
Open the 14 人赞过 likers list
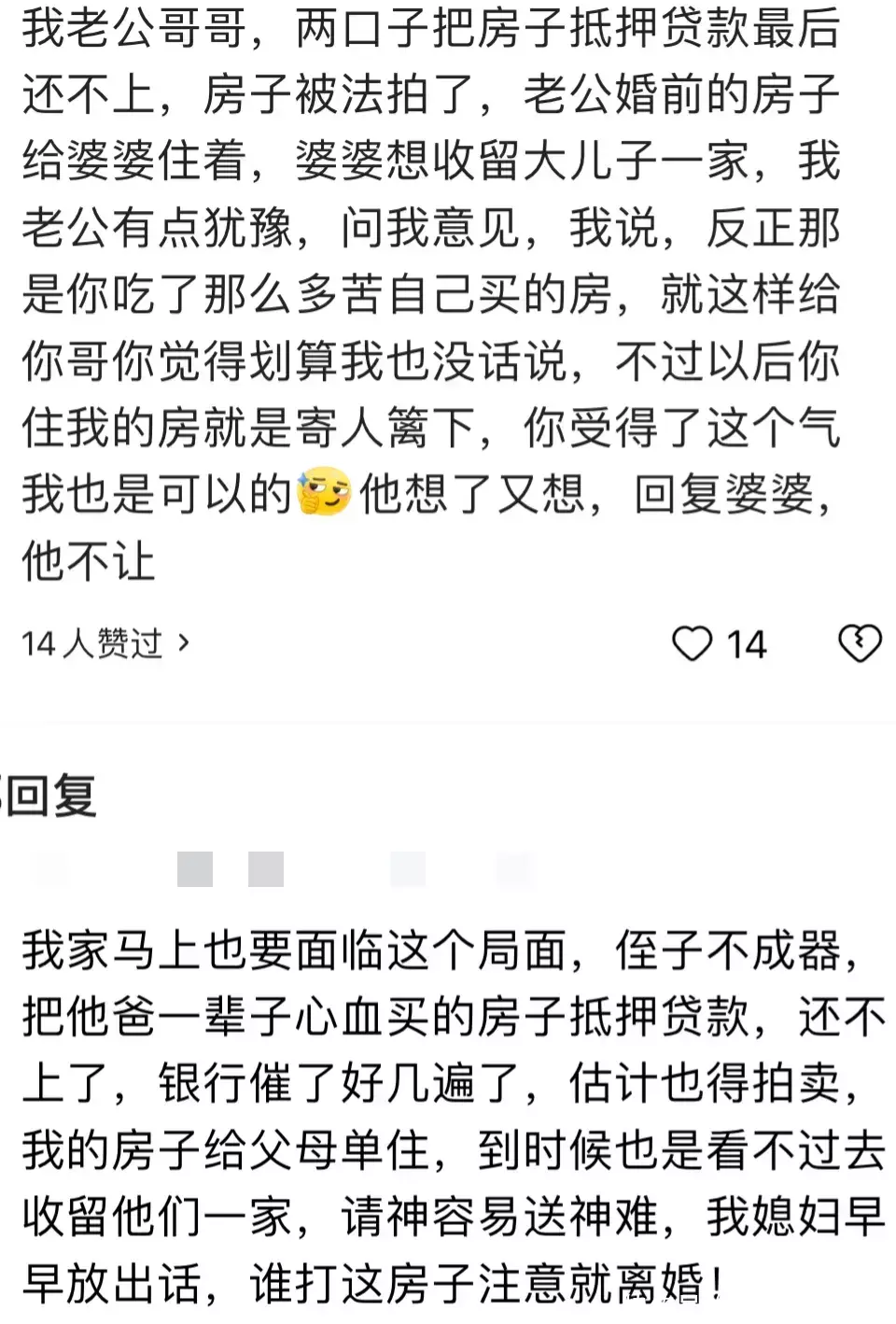(105, 643)
